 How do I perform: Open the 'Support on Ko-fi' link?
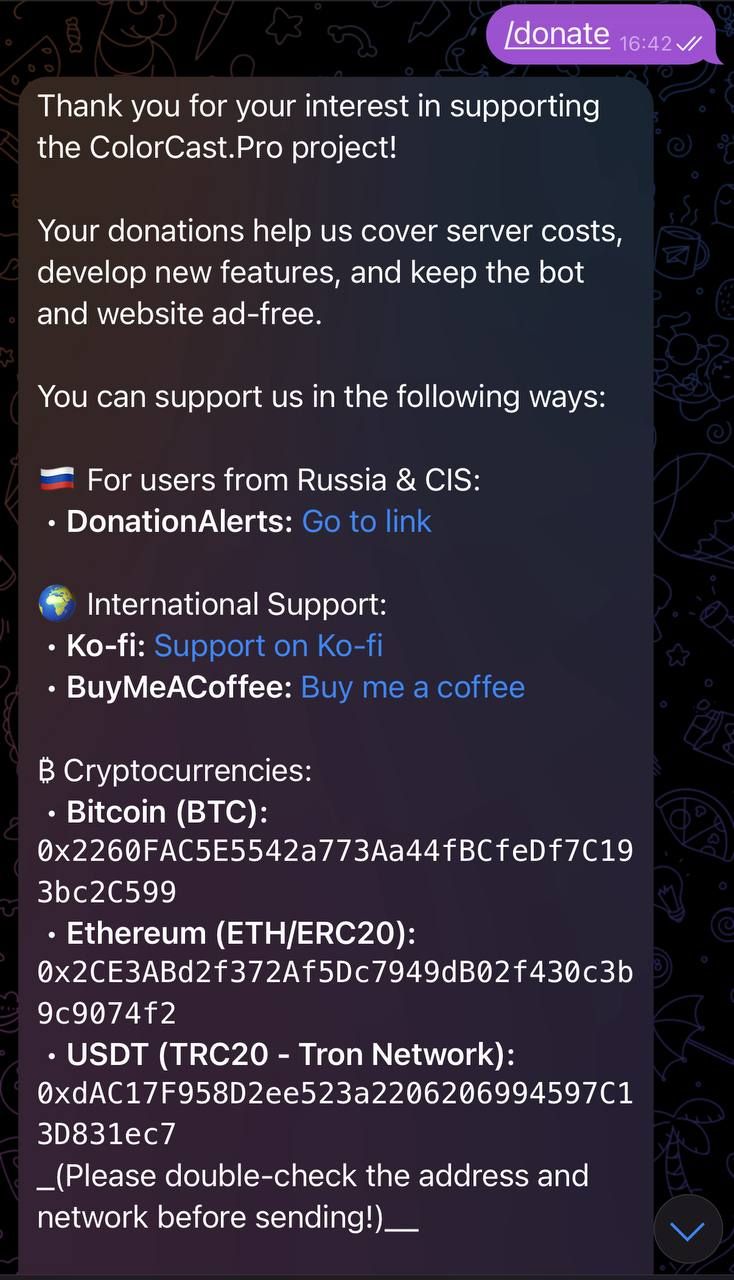pos(268,646)
